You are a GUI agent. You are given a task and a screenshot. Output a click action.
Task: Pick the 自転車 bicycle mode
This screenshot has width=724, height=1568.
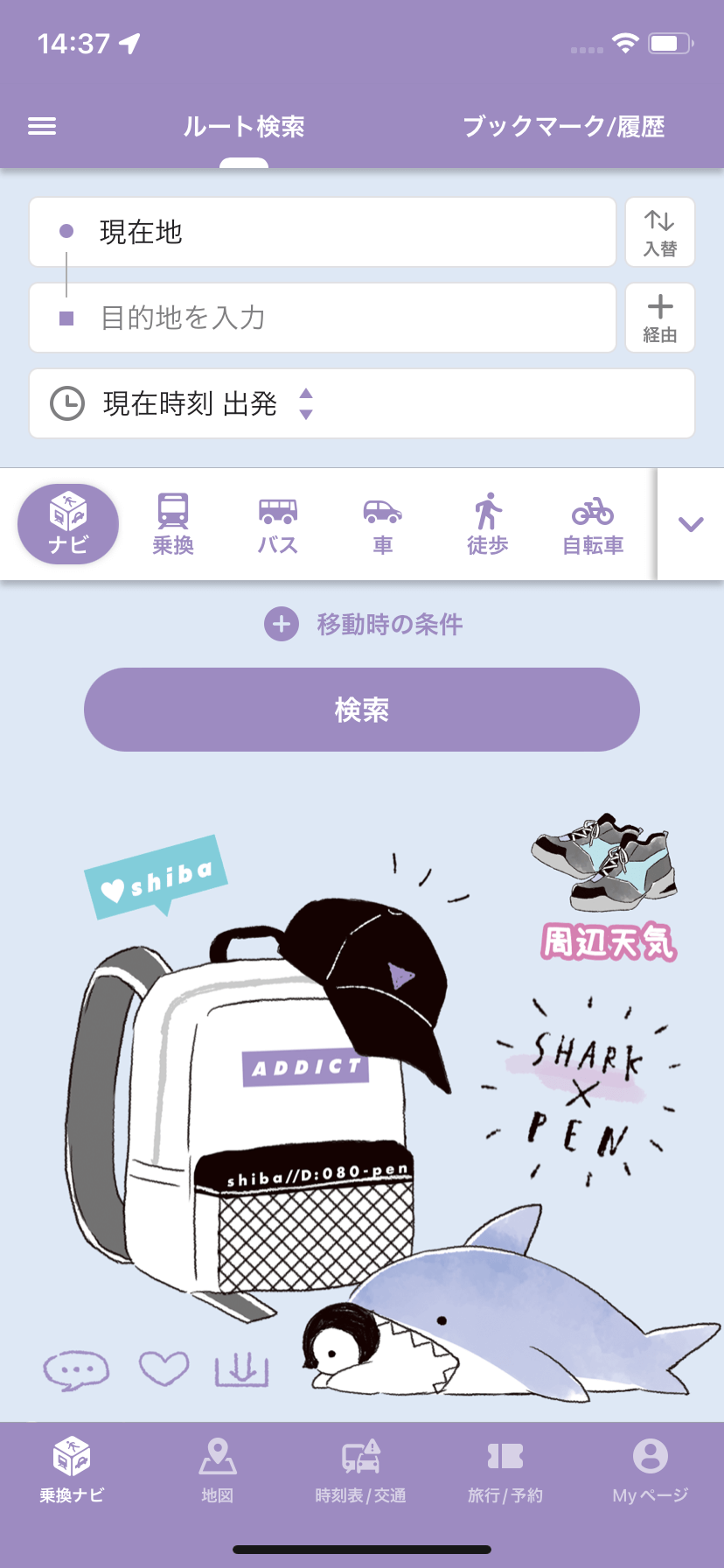(x=593, y=524)
